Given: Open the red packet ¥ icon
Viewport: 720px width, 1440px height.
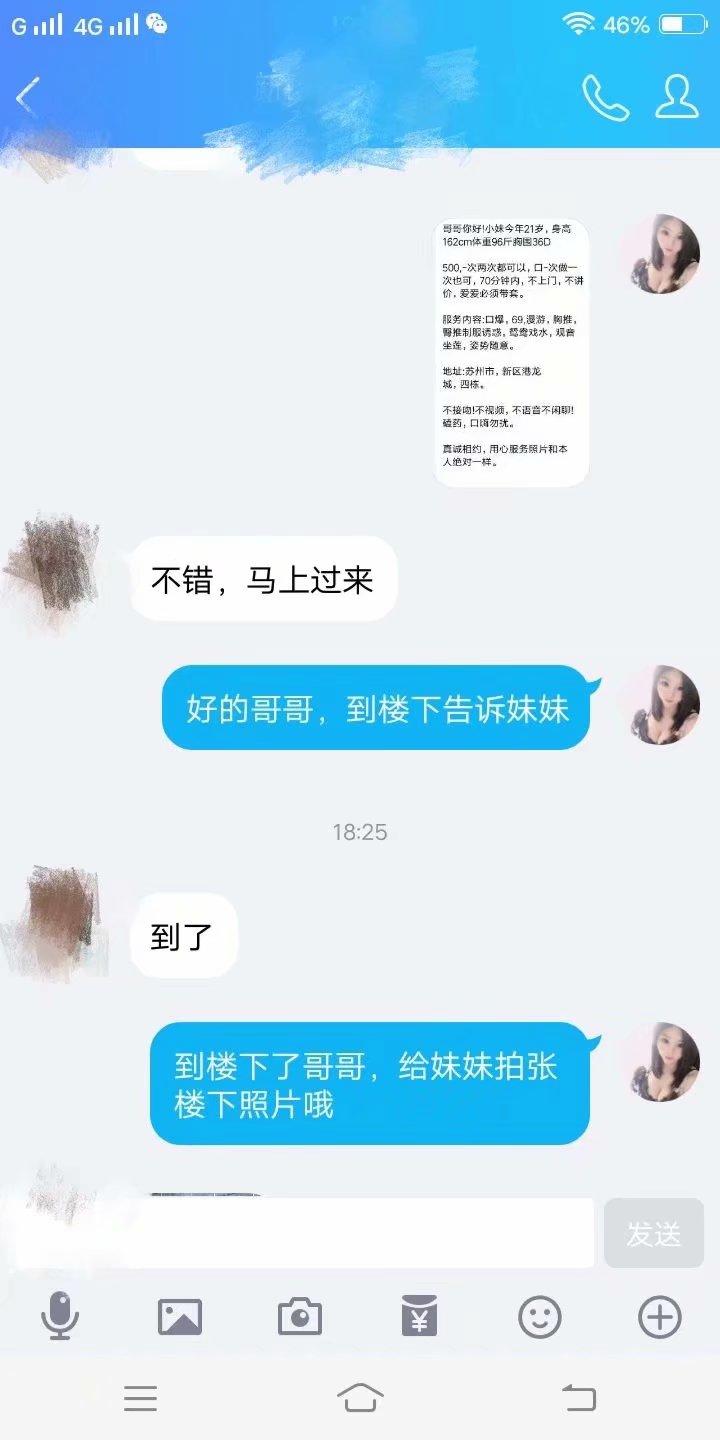Looking at the screenshot, I should coord(420,1318).
